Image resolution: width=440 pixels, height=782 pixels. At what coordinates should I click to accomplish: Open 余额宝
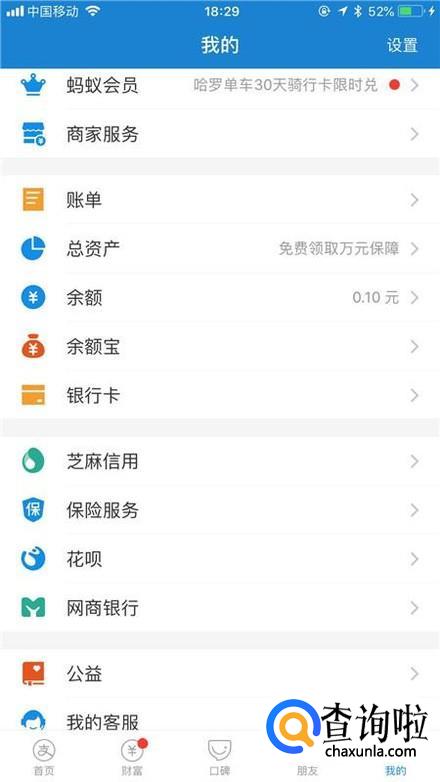pos(220,347)
